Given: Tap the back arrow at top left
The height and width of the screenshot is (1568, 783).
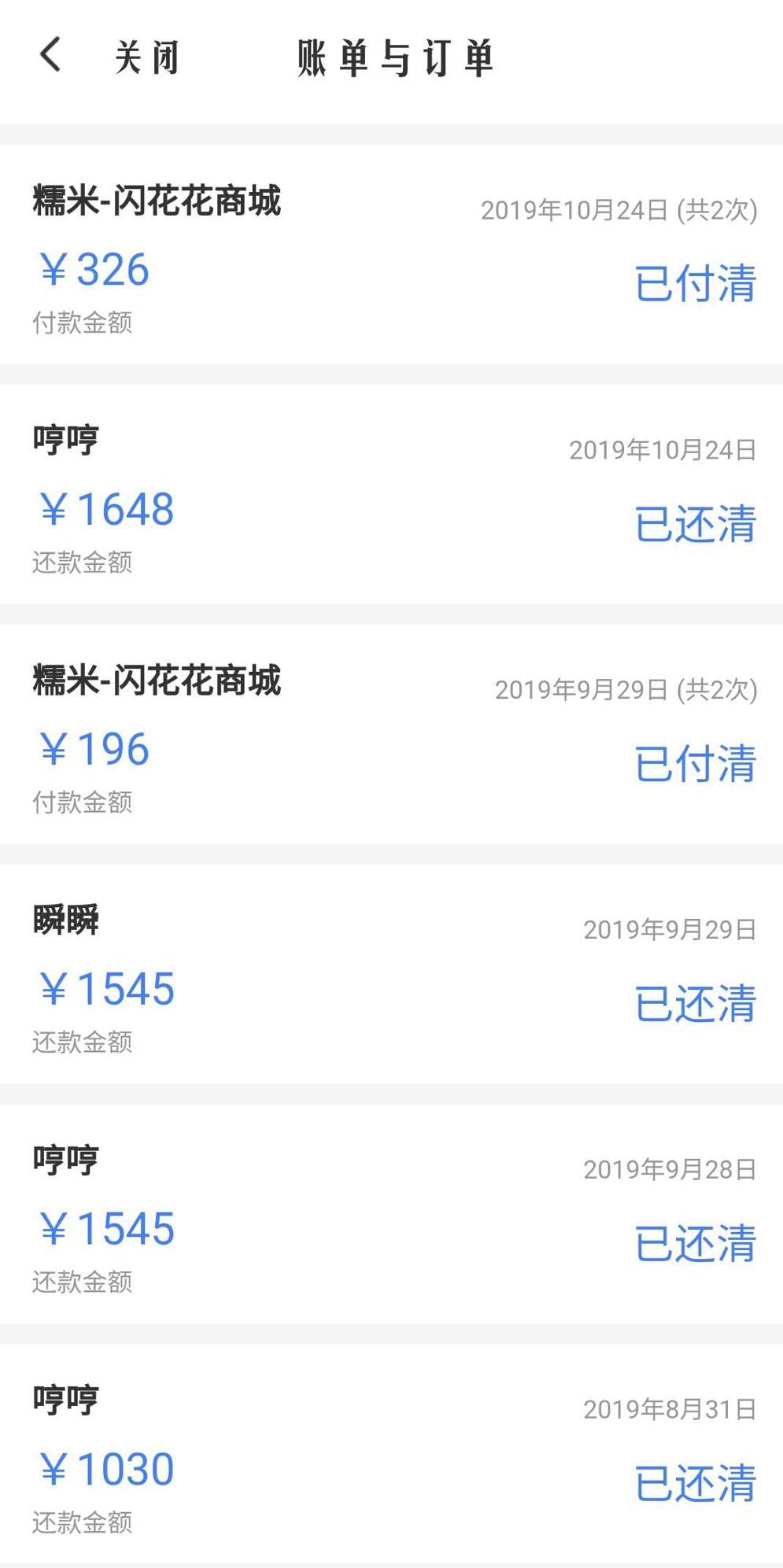Looking at the screenshot, I should point(50,57).
